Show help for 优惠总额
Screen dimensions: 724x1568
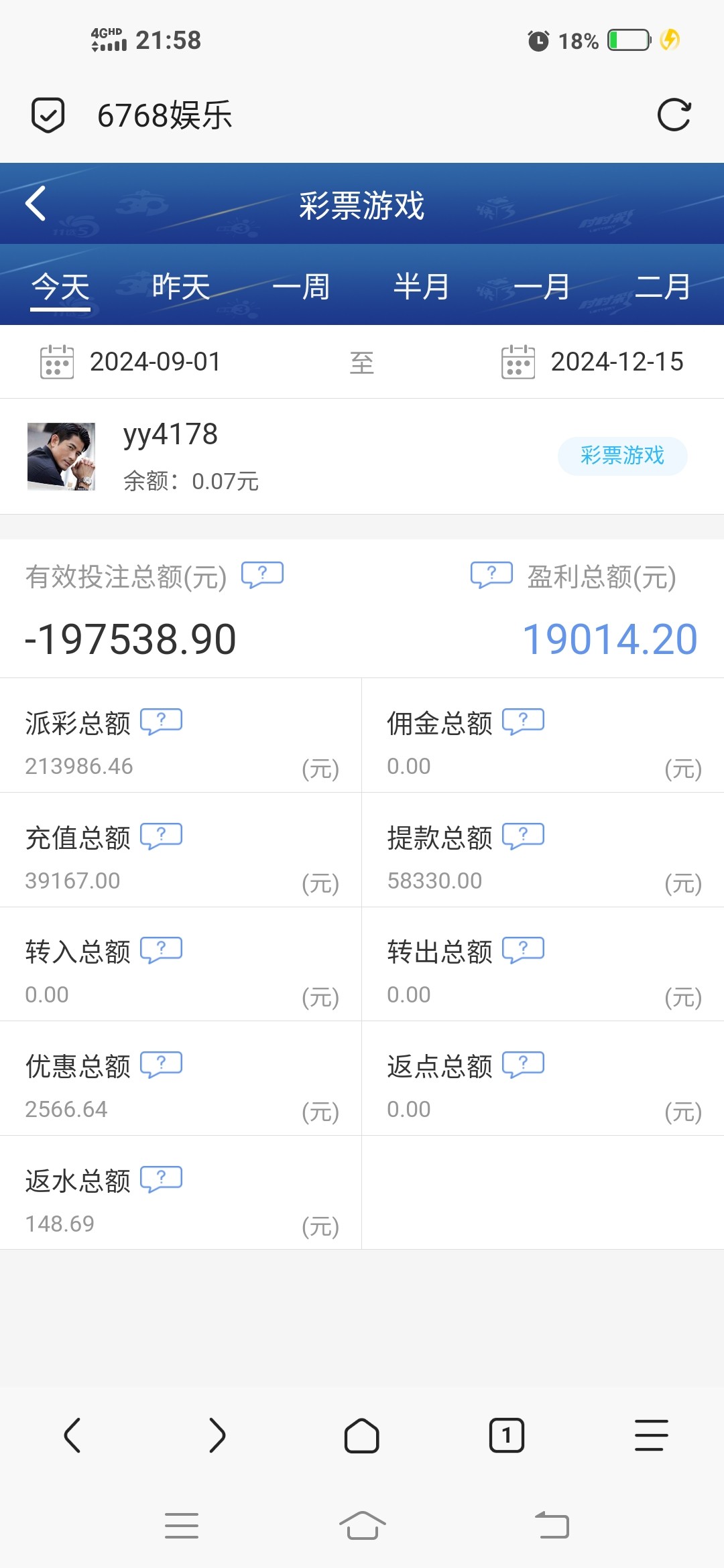tap(161, 1064)
